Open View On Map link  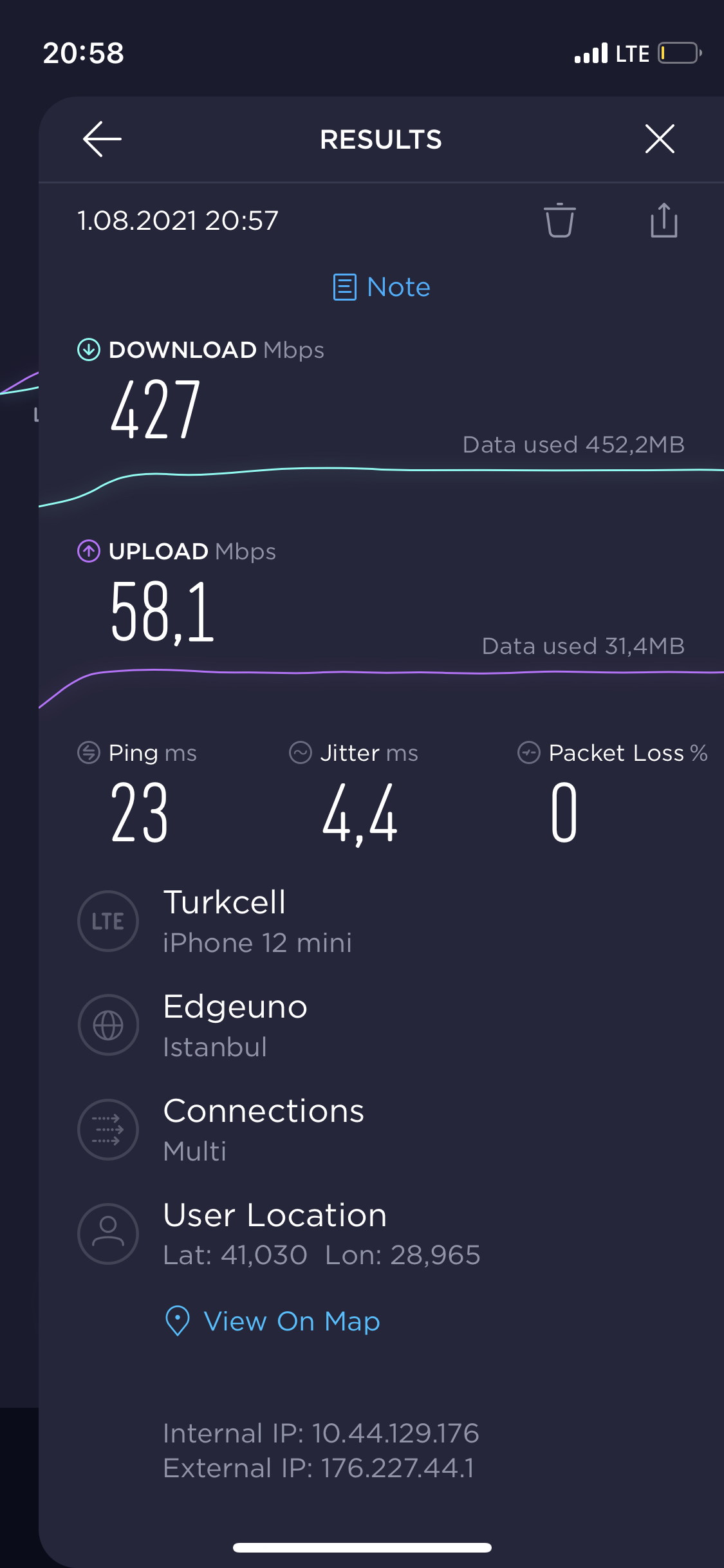pos(273,1321)
